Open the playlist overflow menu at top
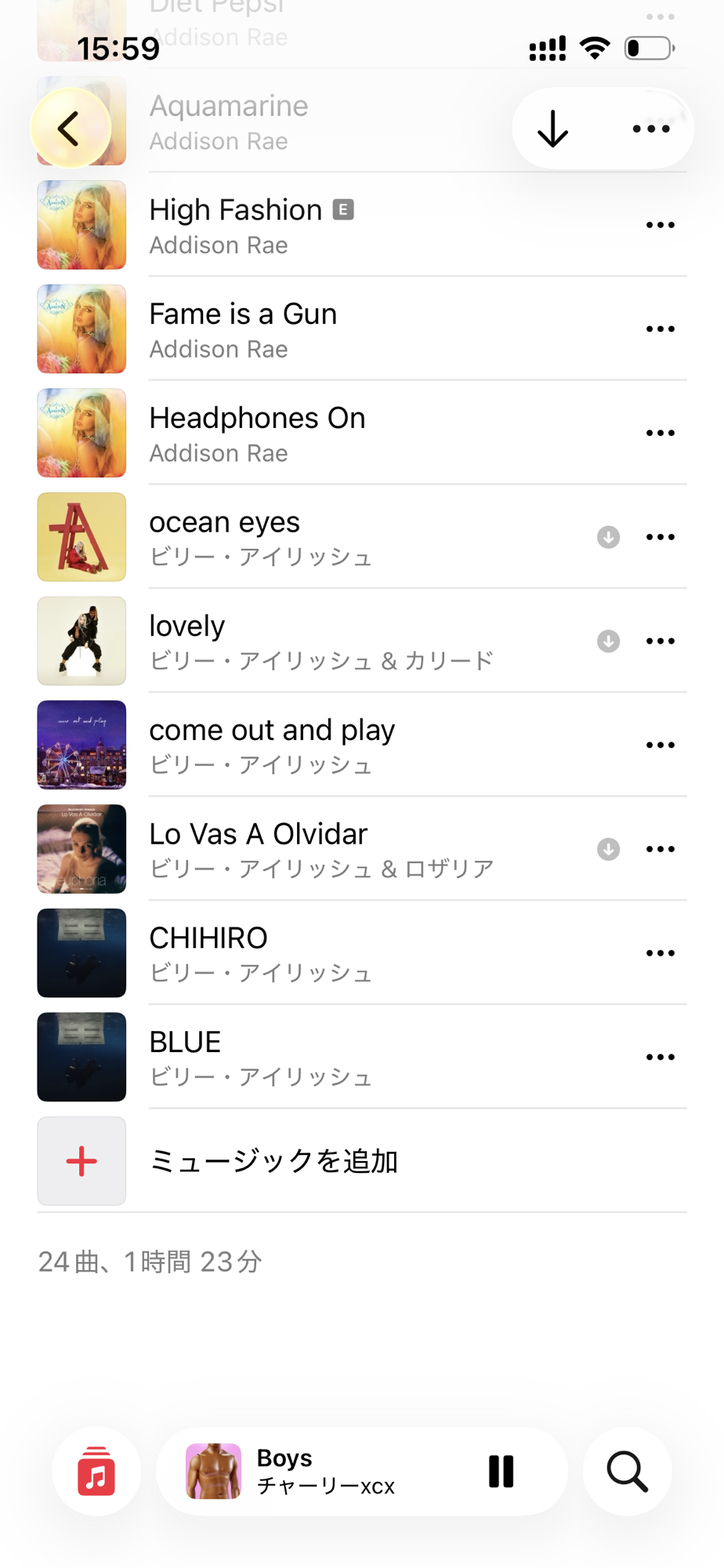 click(x=651, y=129)
